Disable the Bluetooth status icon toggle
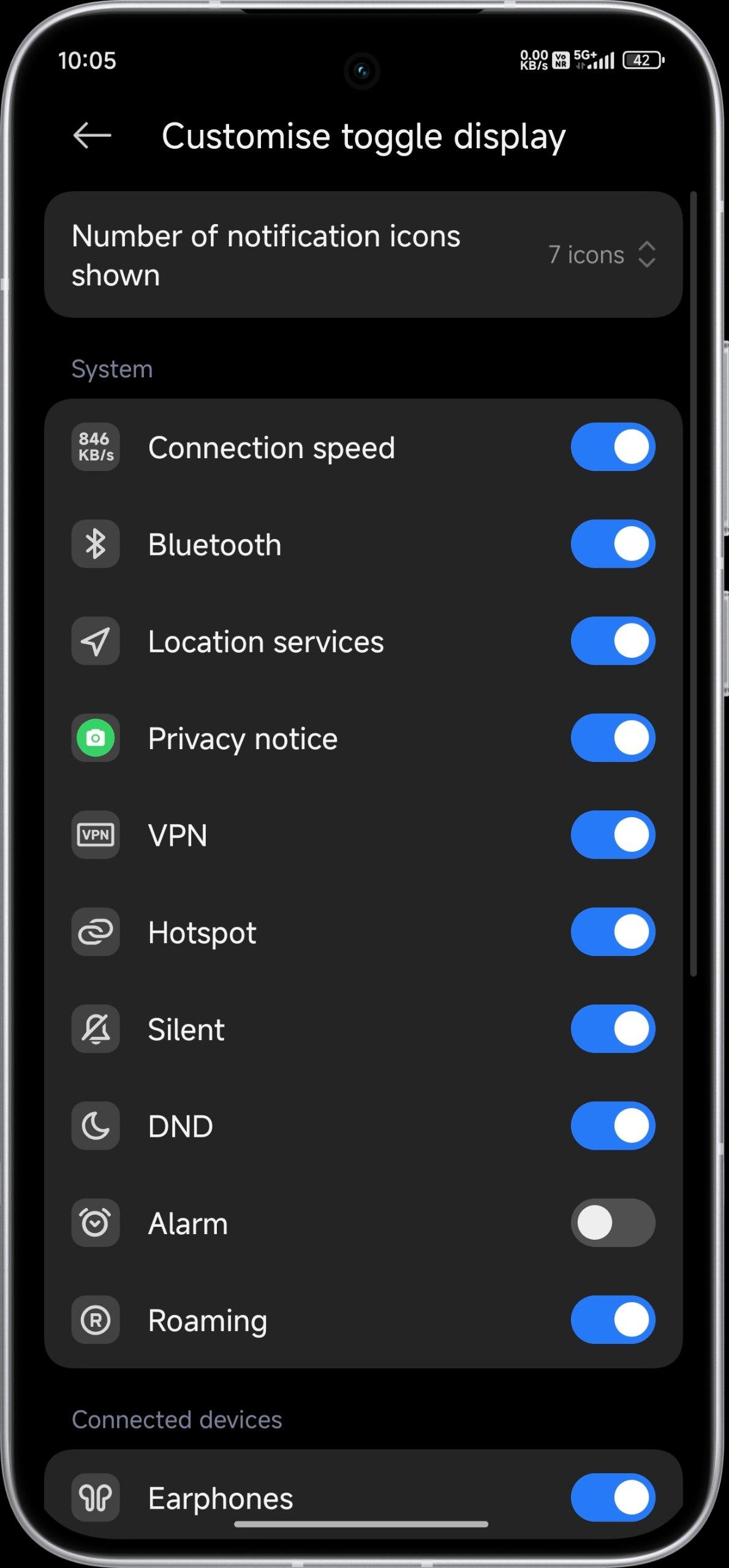The height and width of the screenshot is (1568, 729). coord(613,544)
